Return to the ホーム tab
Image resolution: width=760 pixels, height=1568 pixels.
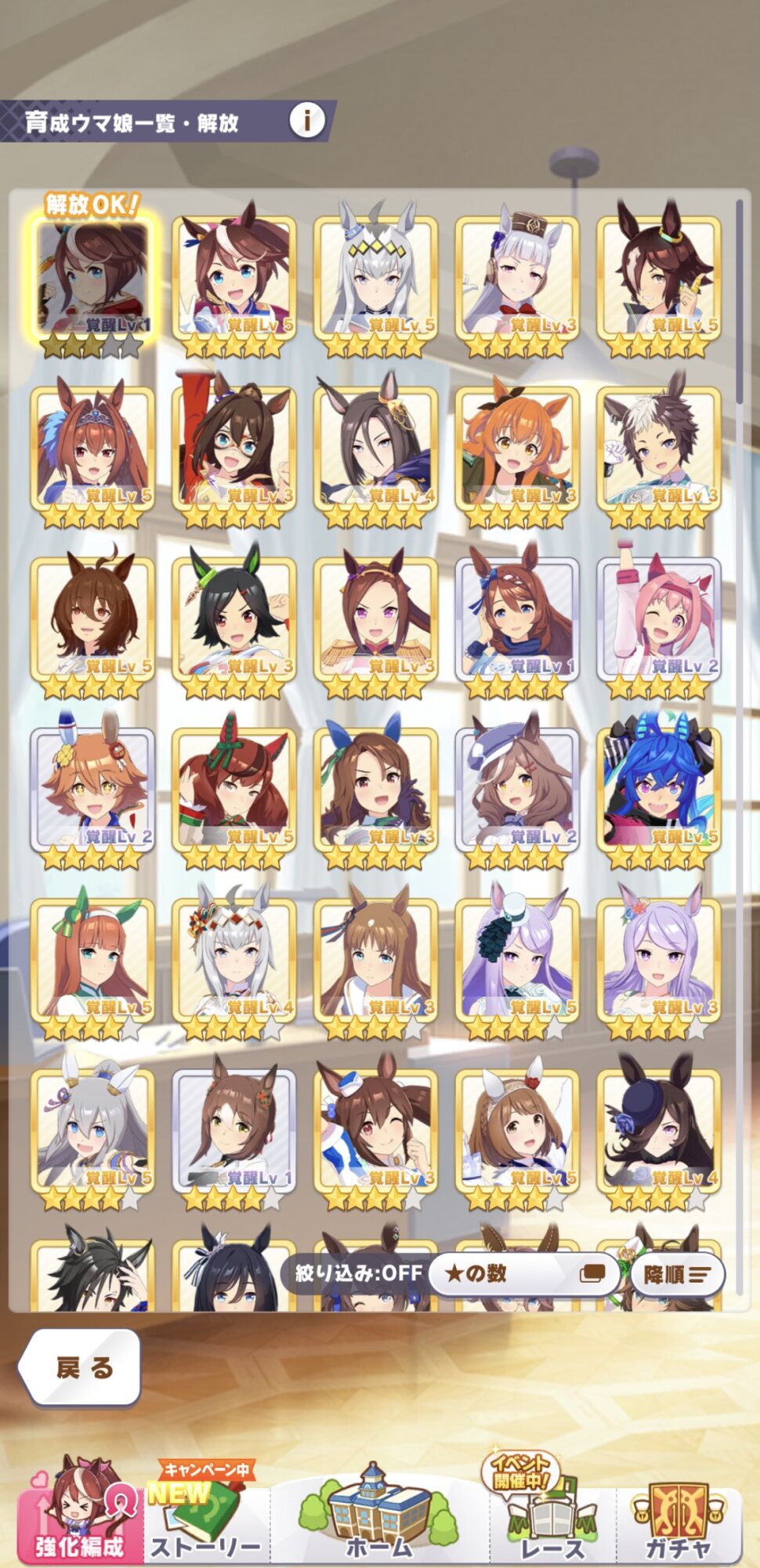pyautogui.click(x=379, y=1517)
